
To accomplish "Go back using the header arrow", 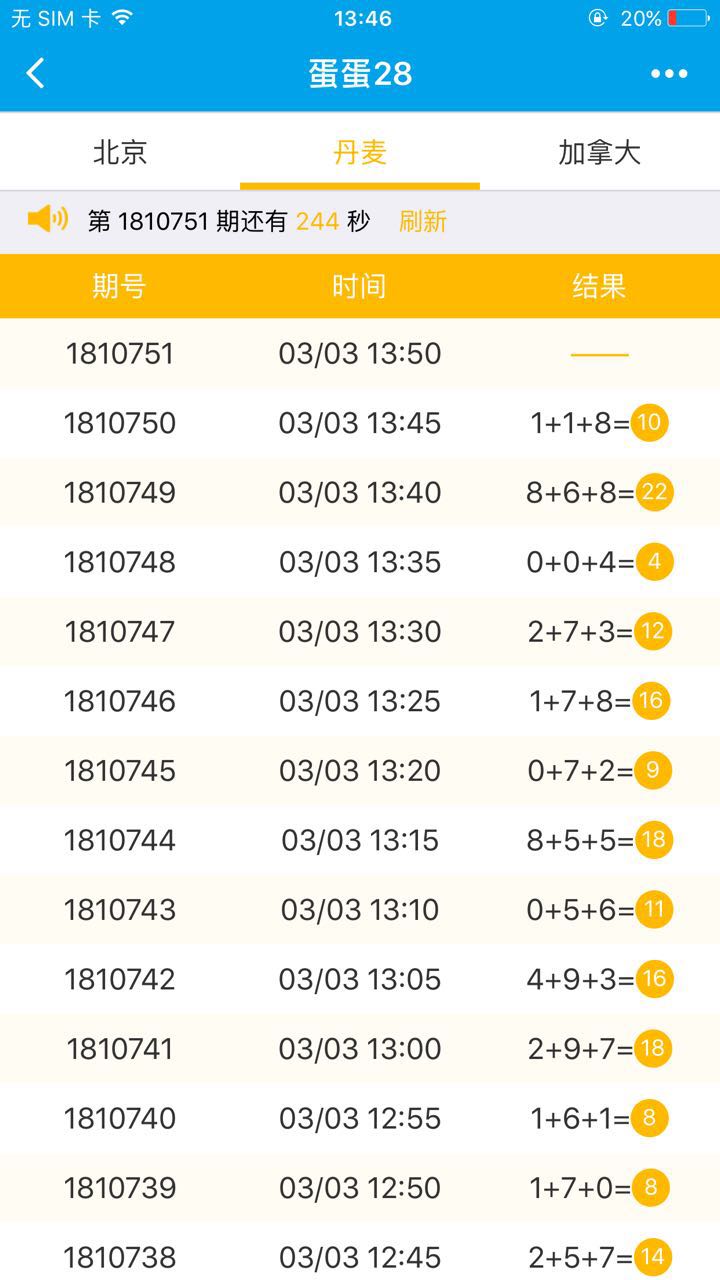I will (36, 73).
